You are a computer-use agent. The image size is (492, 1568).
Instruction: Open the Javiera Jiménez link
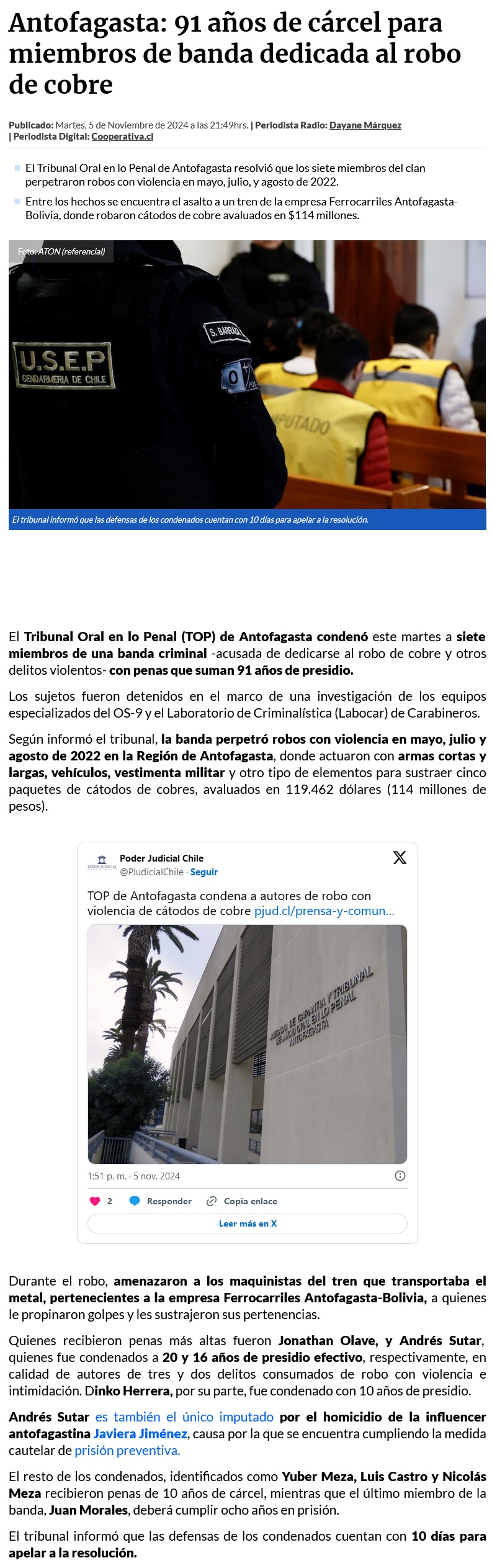tap(140, 1434)
